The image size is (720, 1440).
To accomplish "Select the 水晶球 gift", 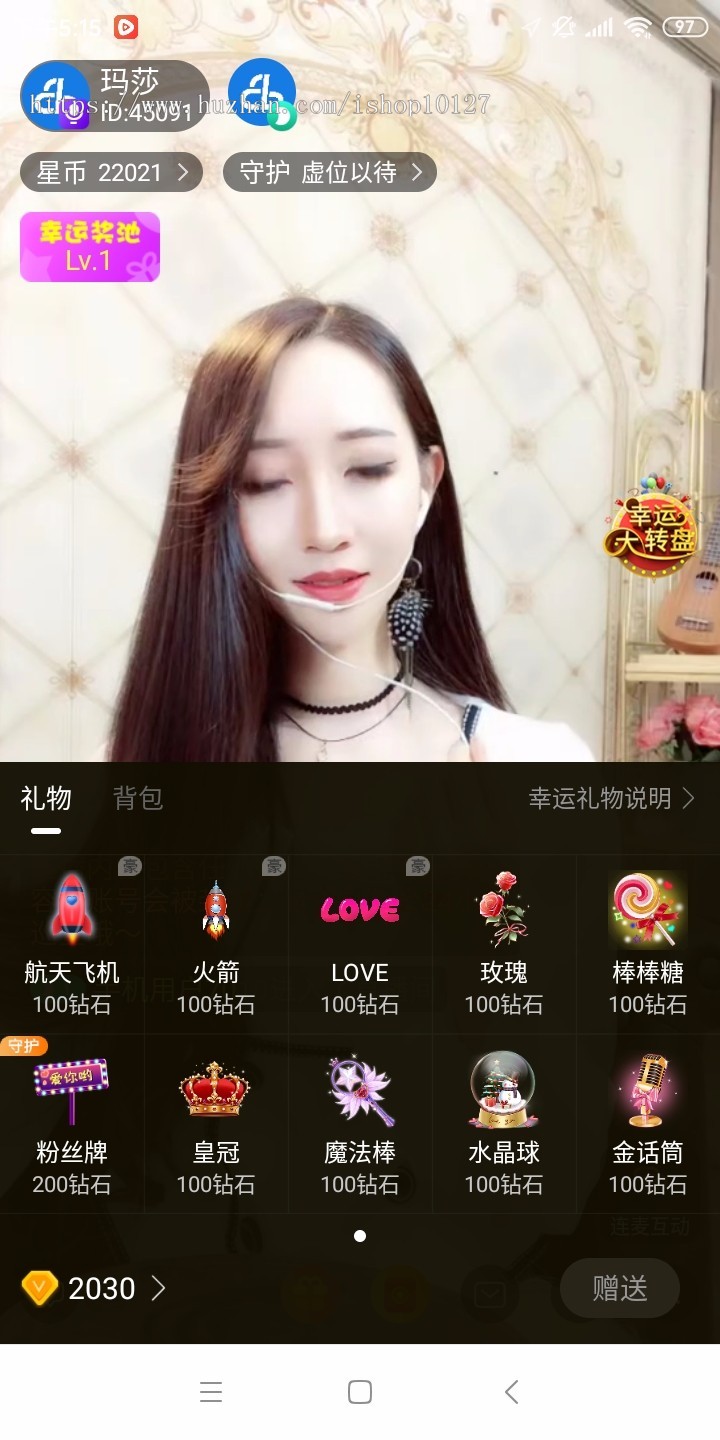I will coord(504,1122).
